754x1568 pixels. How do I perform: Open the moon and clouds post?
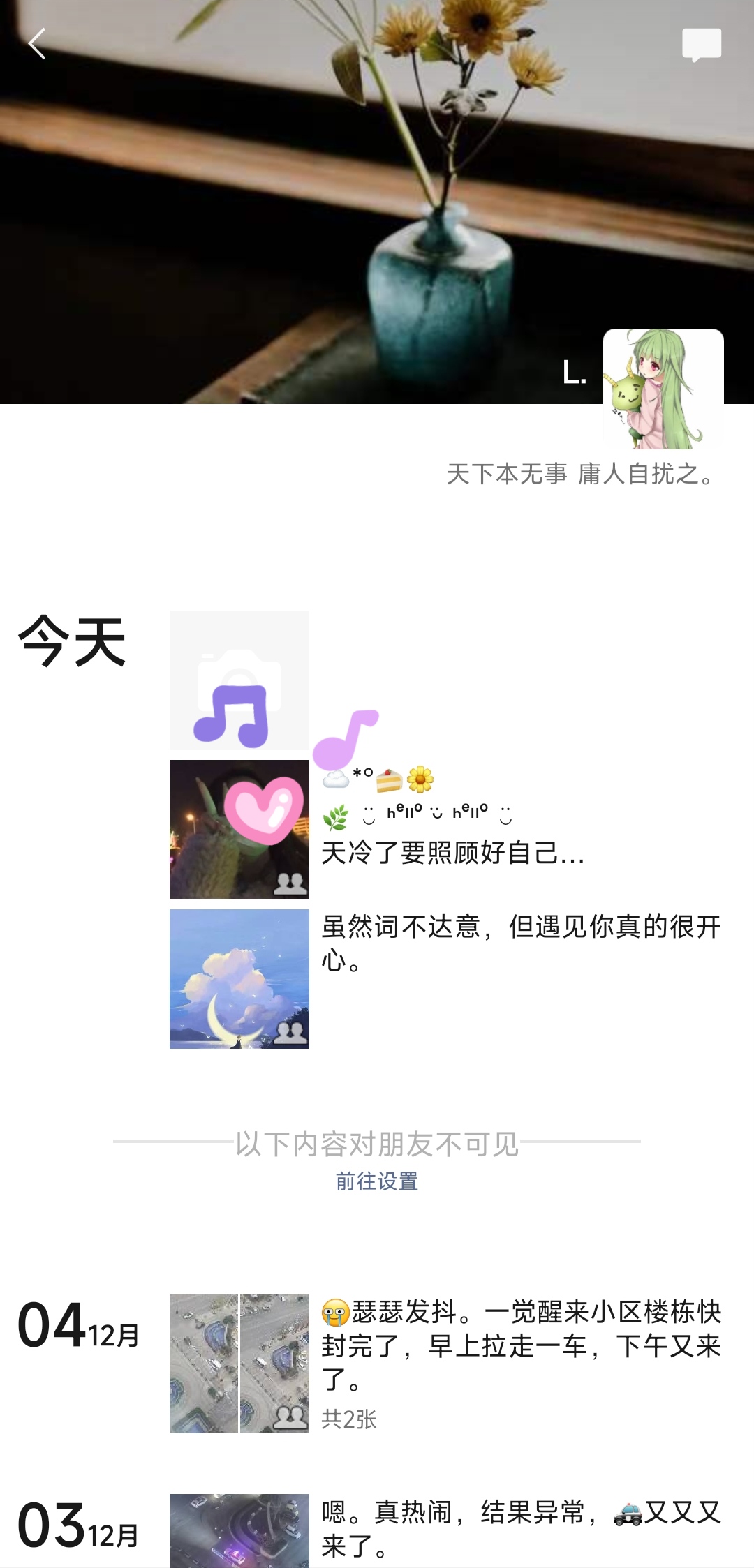coord(239,978)
